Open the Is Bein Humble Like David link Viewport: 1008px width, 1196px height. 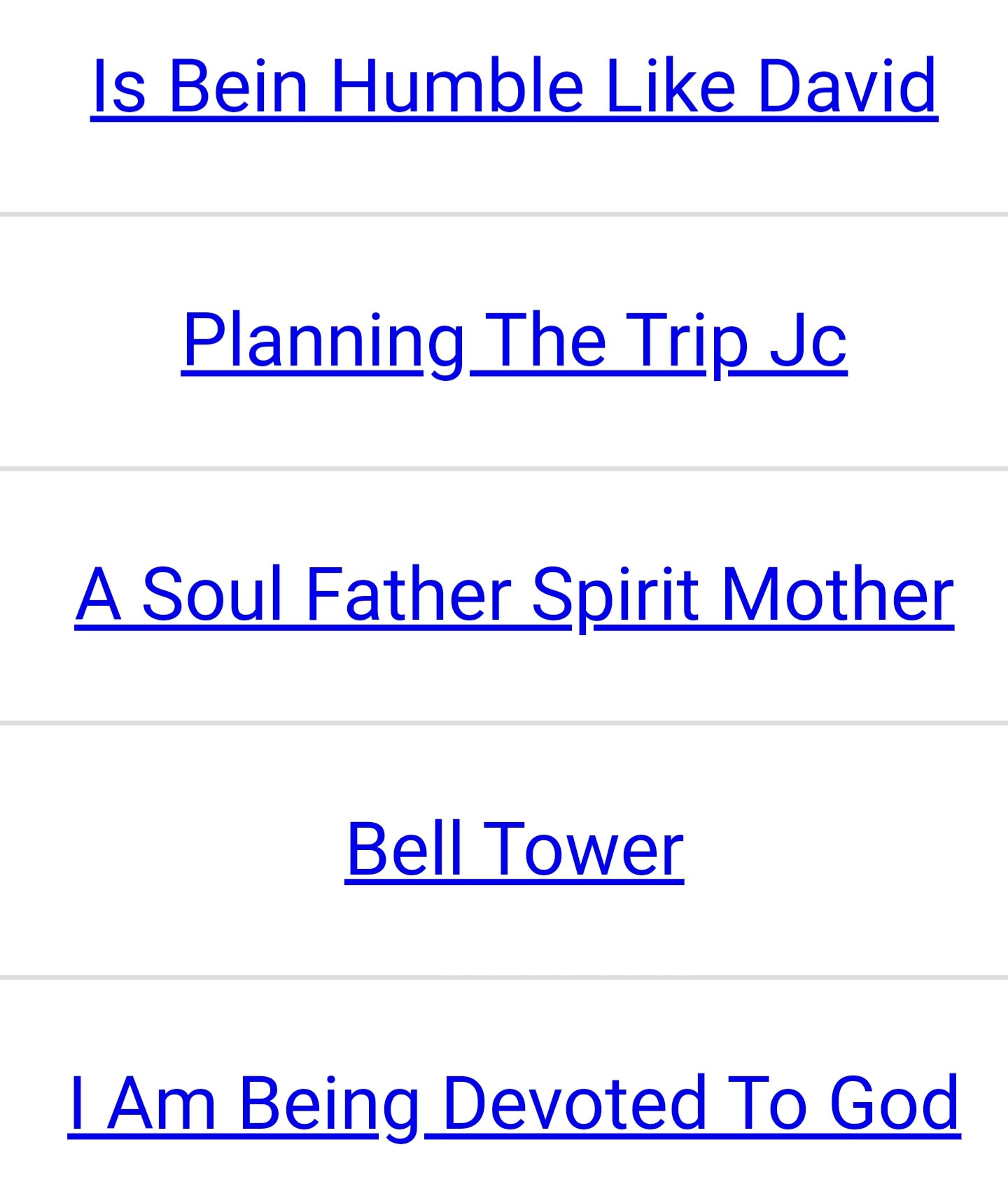[514, 86]
